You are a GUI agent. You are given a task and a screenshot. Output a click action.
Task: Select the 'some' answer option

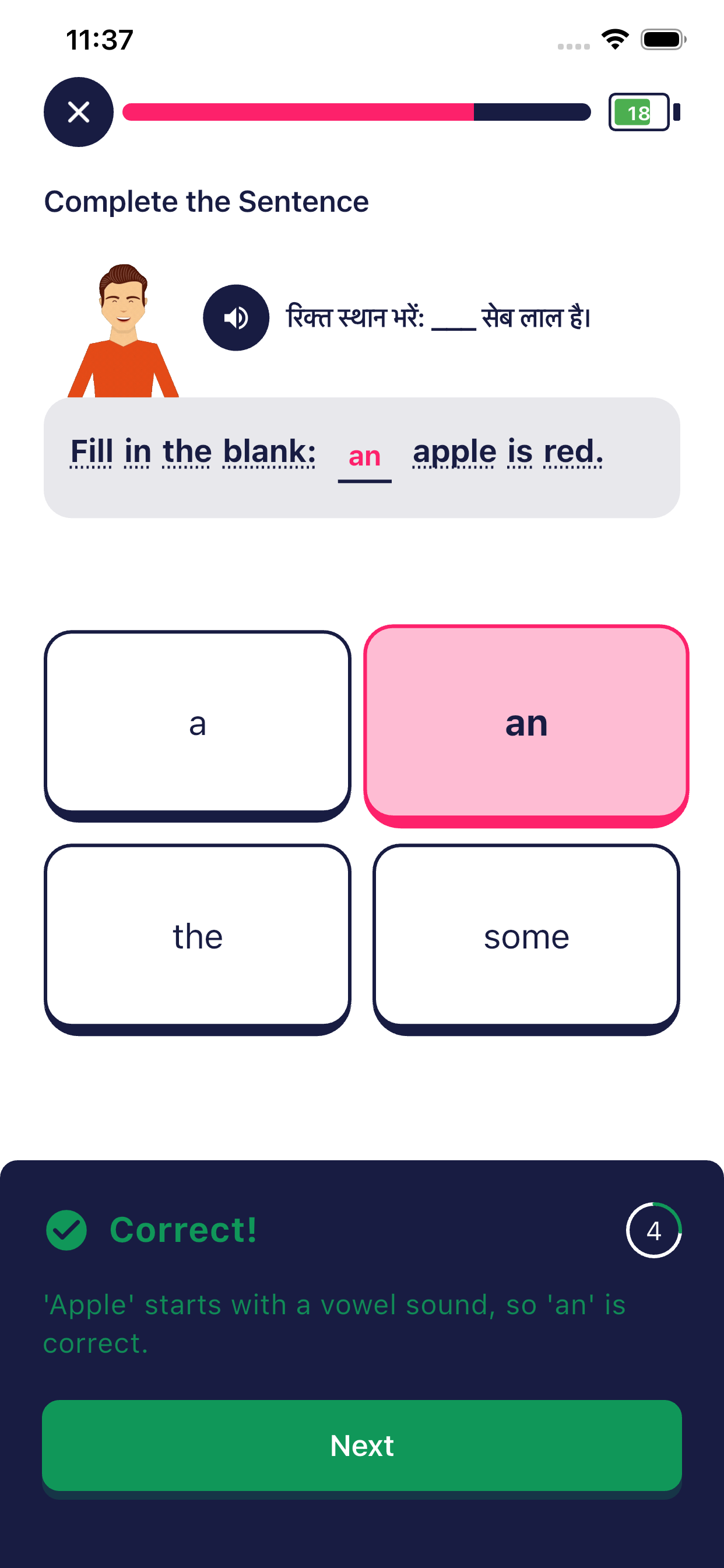coord(526,936)
